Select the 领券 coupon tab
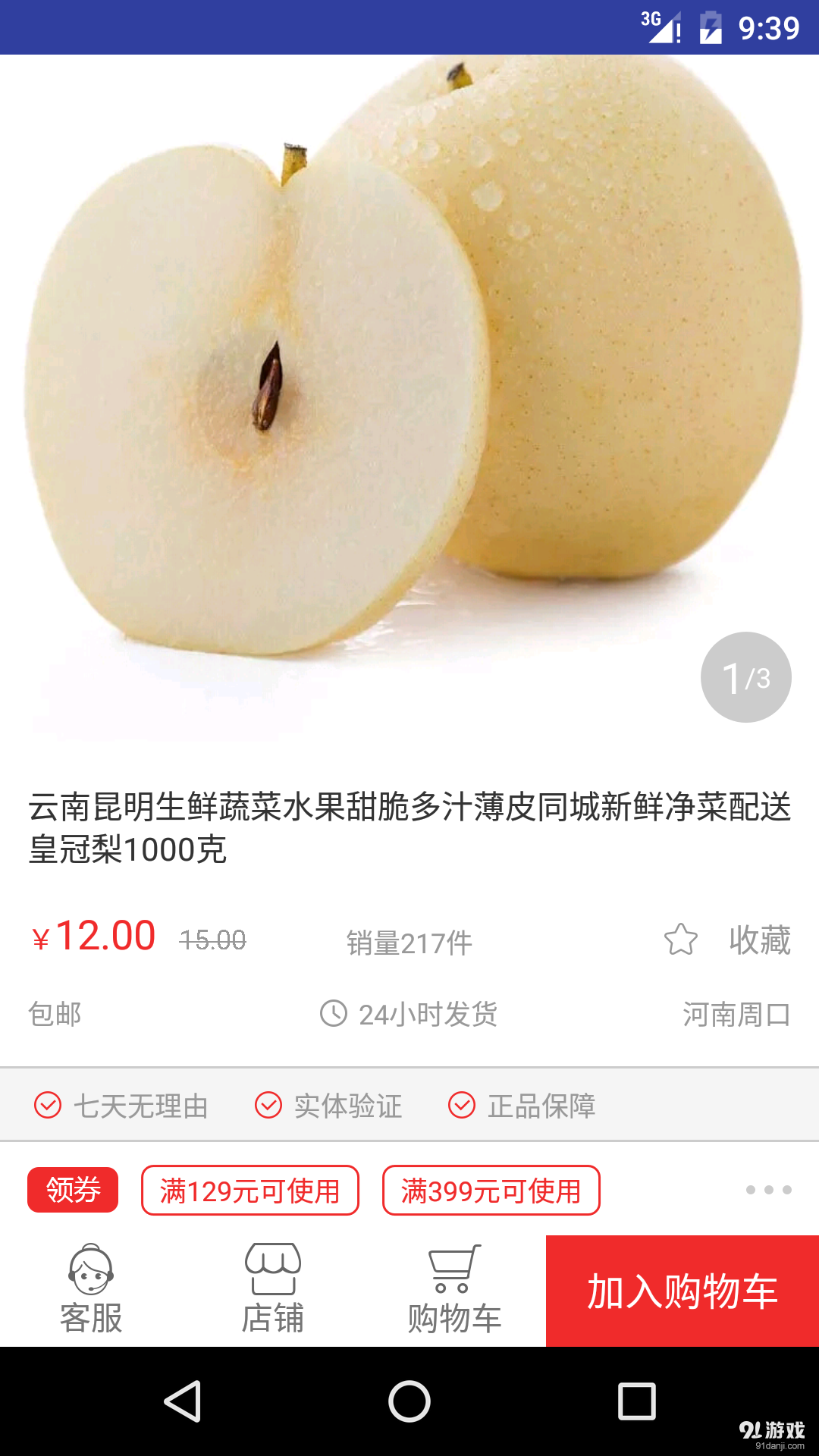 coord(72,1191)
